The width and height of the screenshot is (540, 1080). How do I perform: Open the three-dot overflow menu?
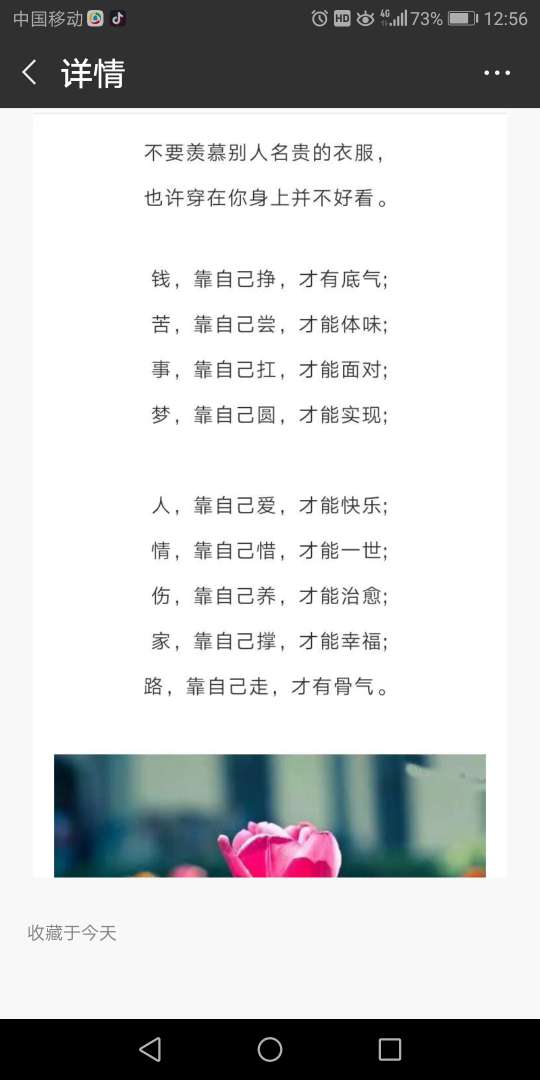point(497,73)
